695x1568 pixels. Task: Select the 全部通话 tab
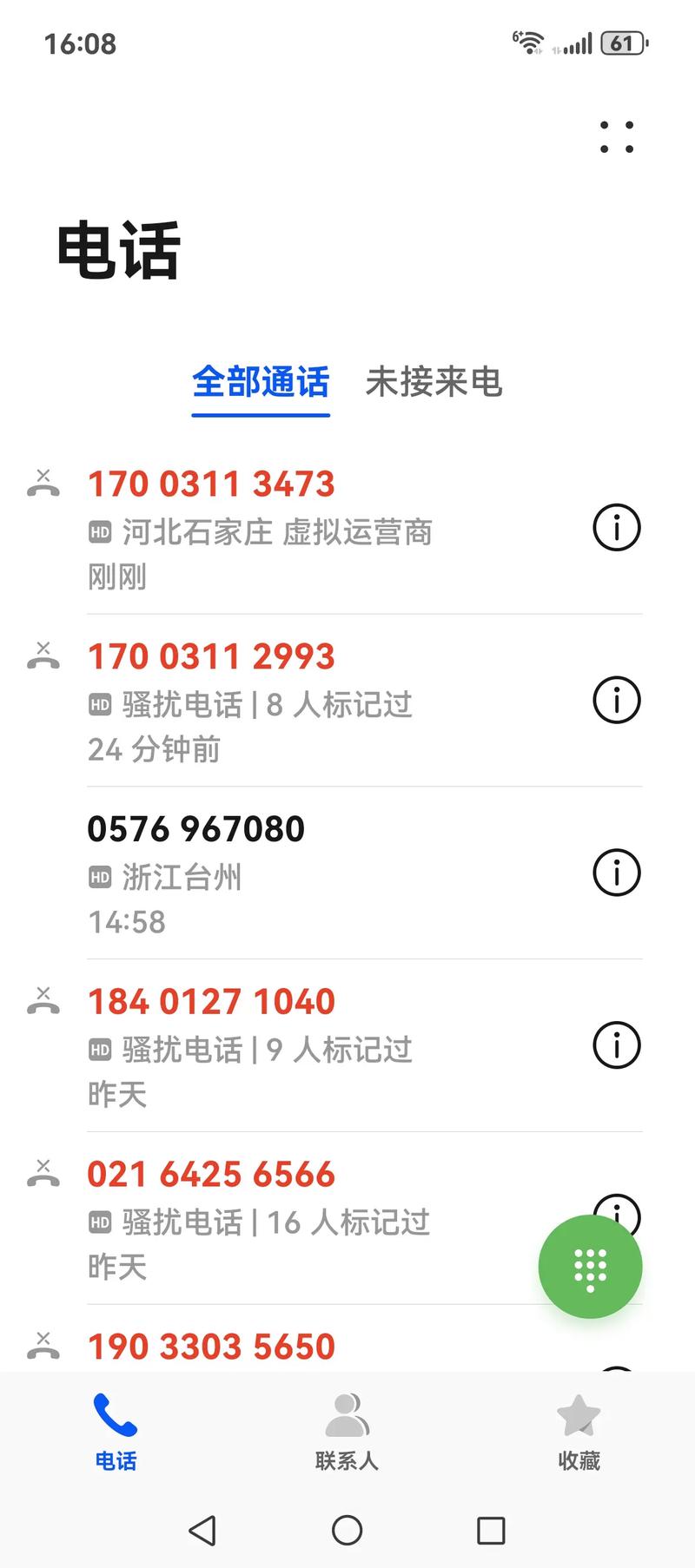pos(261,382)
